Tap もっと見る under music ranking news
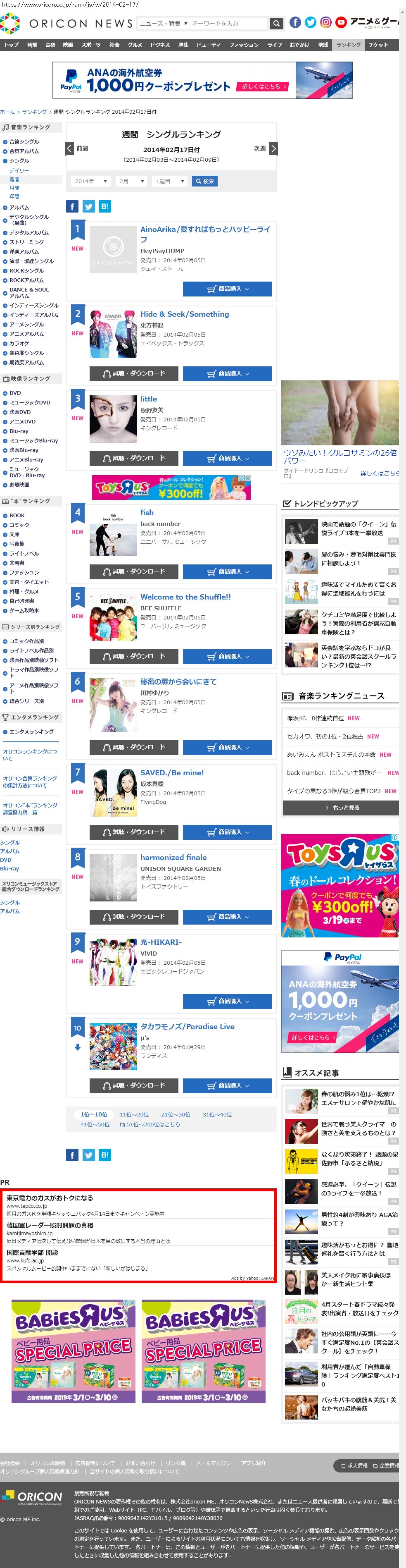This screenshot has width=406, height=1568. click(x=340, y=808)
